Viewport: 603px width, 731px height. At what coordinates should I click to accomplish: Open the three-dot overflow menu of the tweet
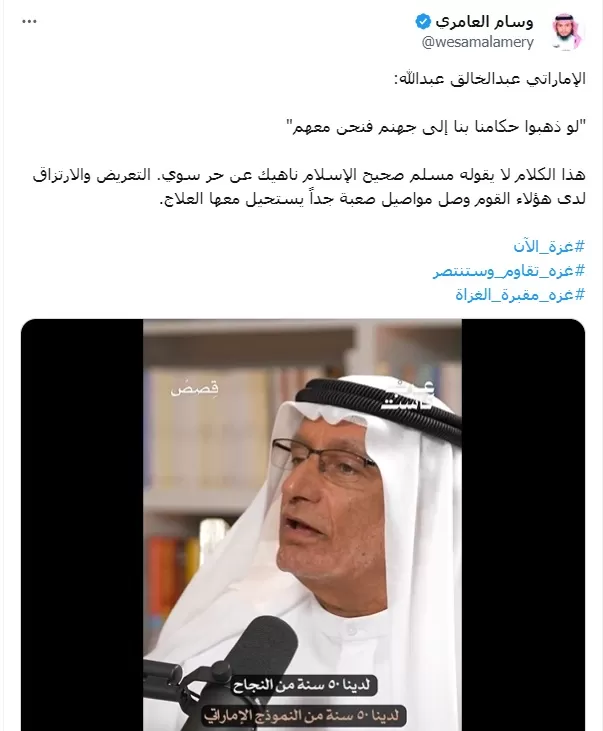pyautogui.click(x=27, y=21)
